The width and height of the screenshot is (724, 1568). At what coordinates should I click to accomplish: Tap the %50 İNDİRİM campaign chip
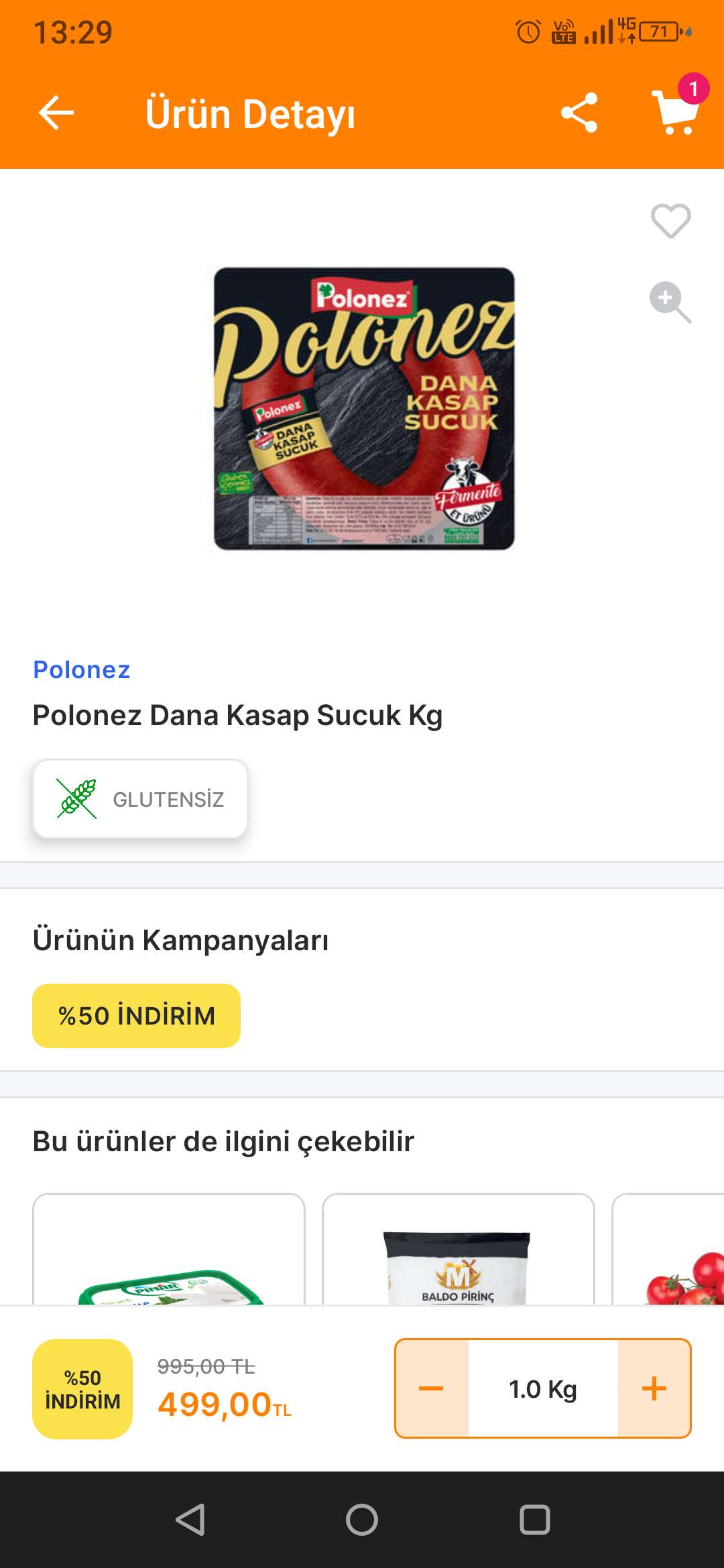(x=136, y=1015)
